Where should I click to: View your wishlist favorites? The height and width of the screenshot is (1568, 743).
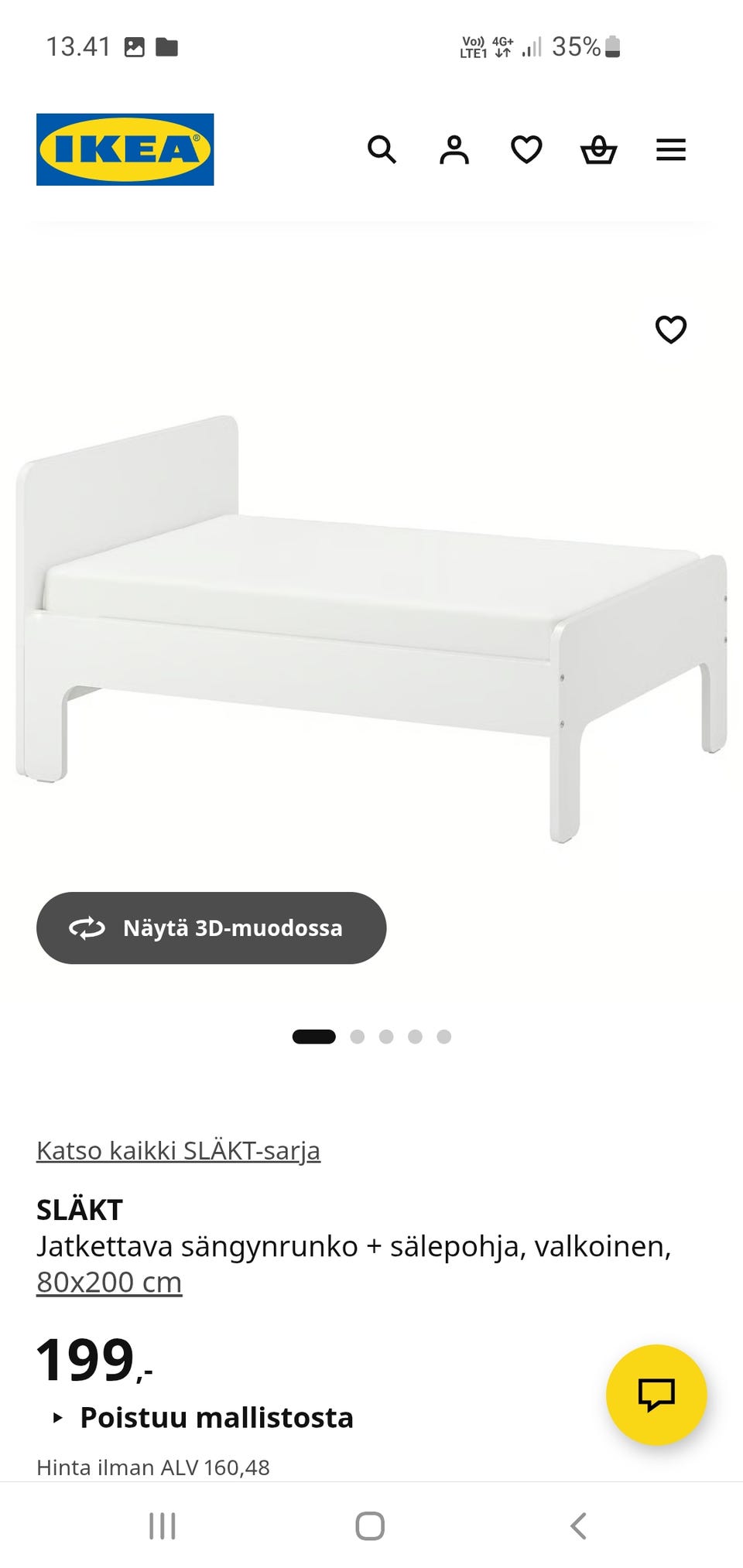click(x=526, y=150)
